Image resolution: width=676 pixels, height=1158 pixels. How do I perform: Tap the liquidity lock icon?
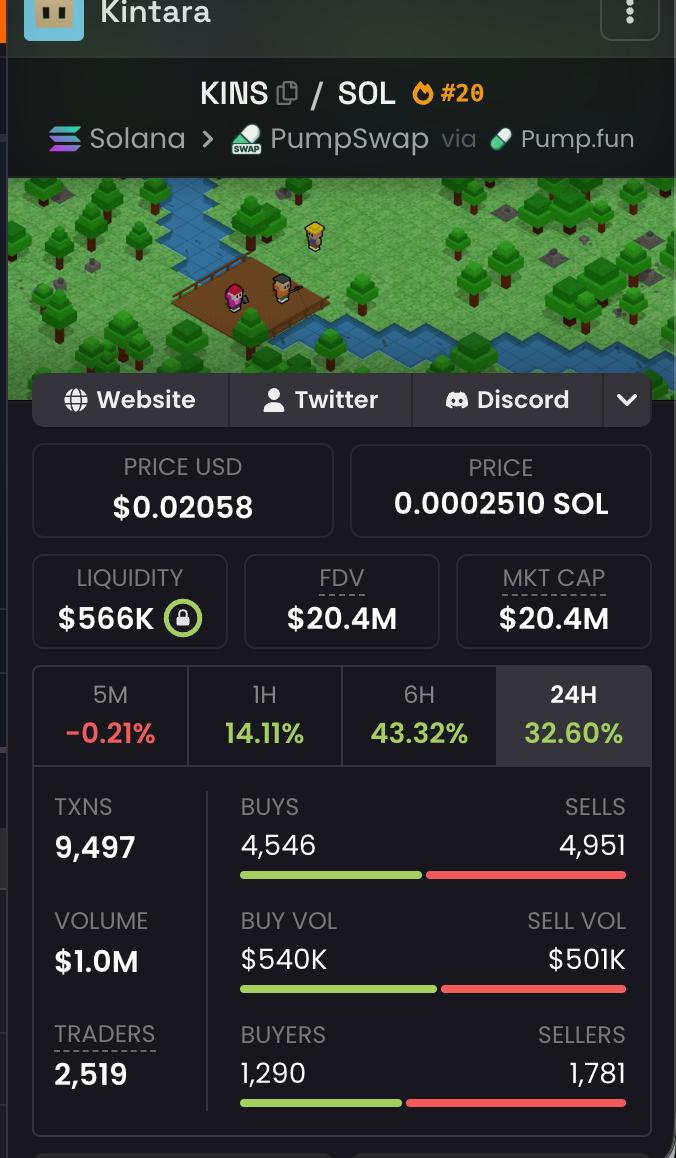(182, 617)
